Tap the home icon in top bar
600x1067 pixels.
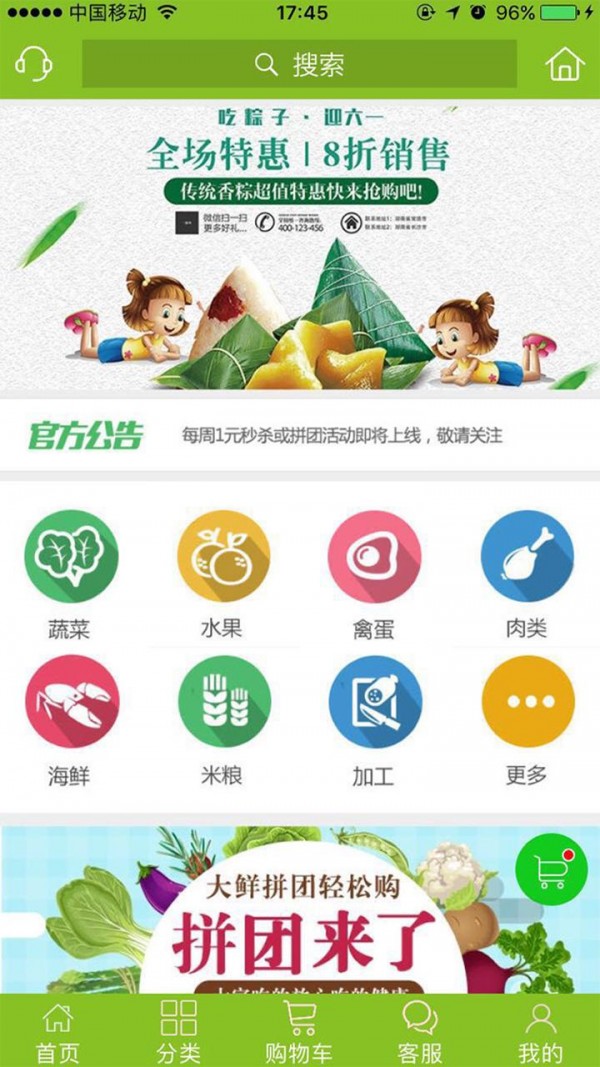point(564,65)
